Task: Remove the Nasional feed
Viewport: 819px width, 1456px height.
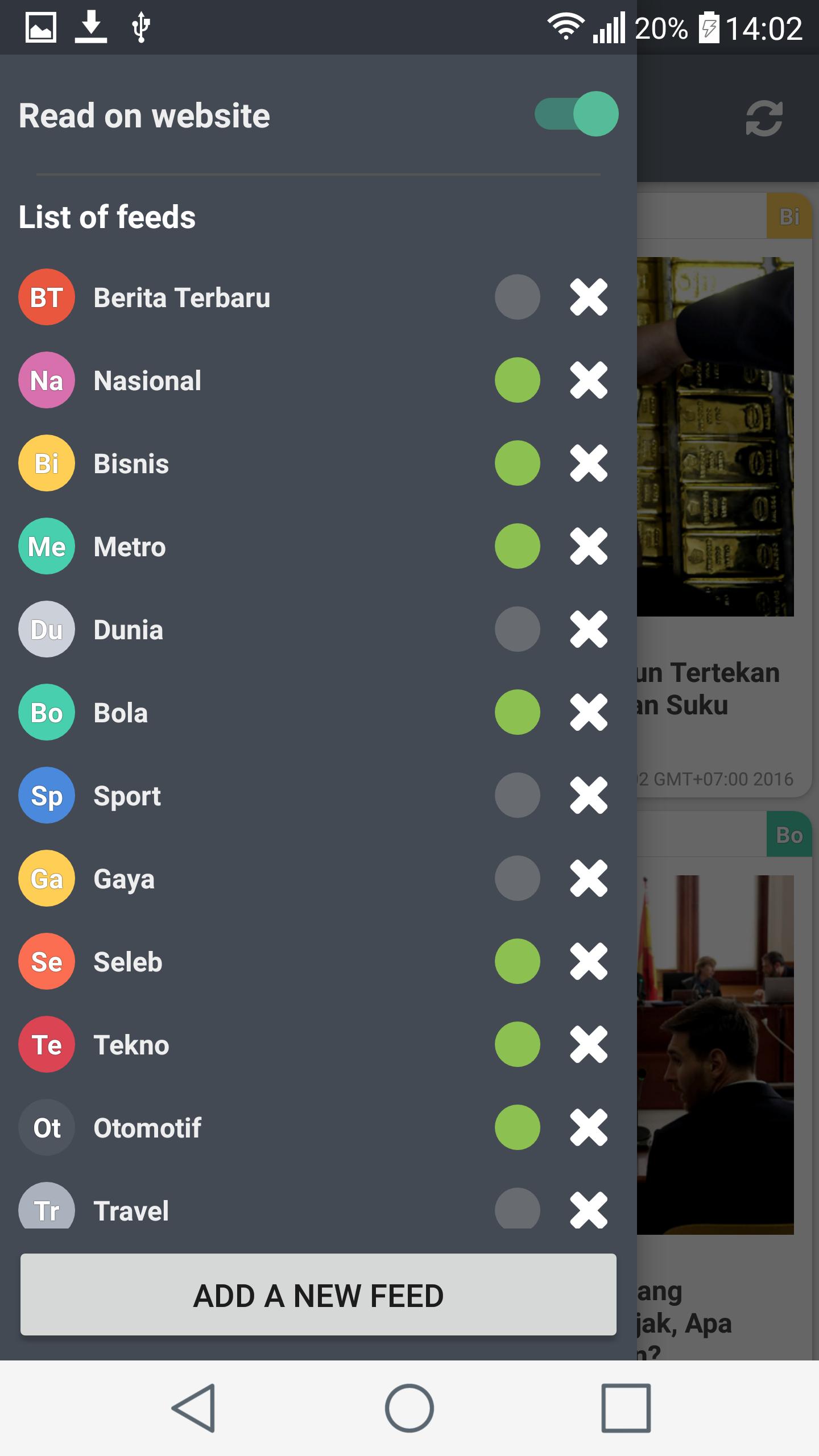Action: tap(589, 380)
